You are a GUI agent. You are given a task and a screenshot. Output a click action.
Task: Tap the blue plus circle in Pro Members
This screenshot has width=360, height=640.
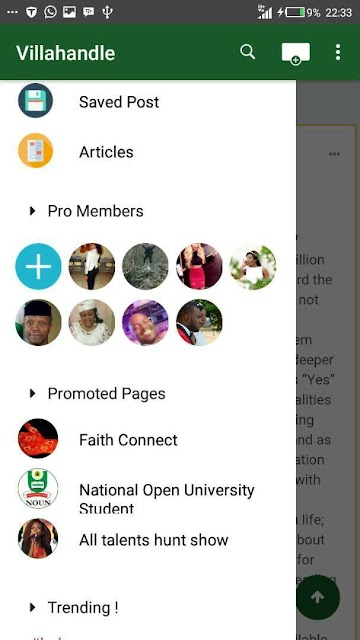38,266
